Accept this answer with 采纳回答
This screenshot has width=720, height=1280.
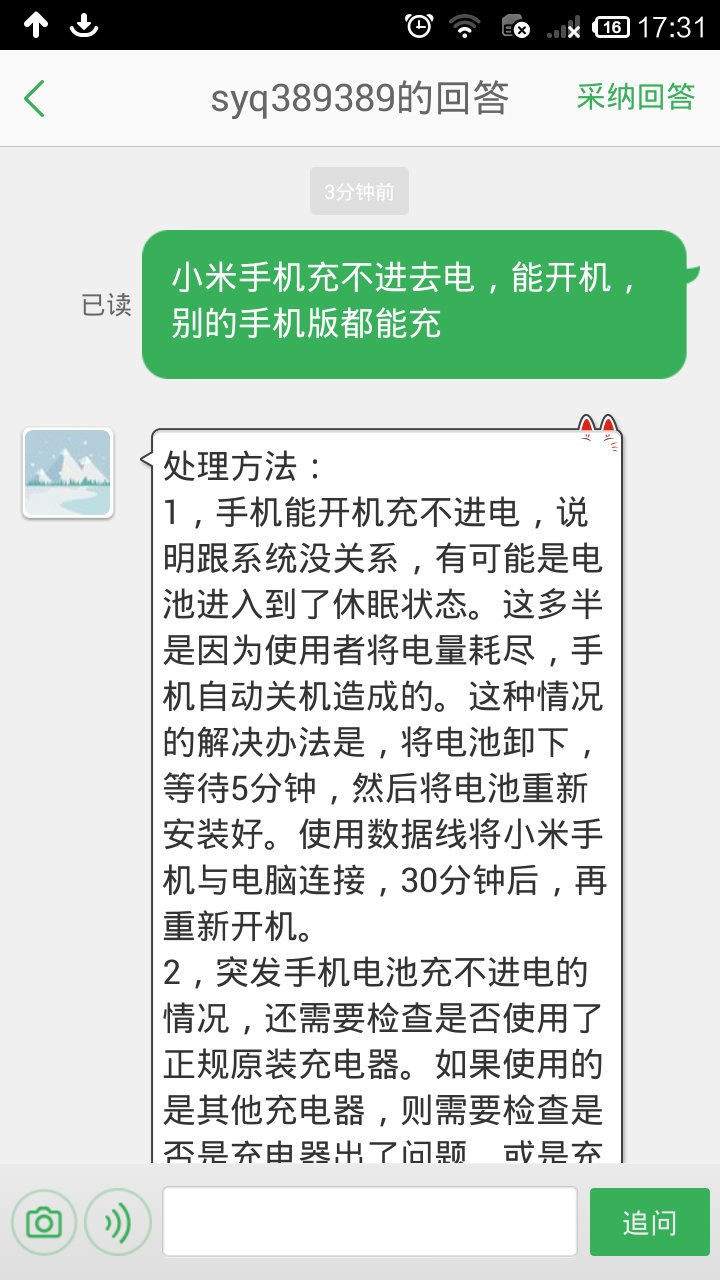[x=635, y=97]
